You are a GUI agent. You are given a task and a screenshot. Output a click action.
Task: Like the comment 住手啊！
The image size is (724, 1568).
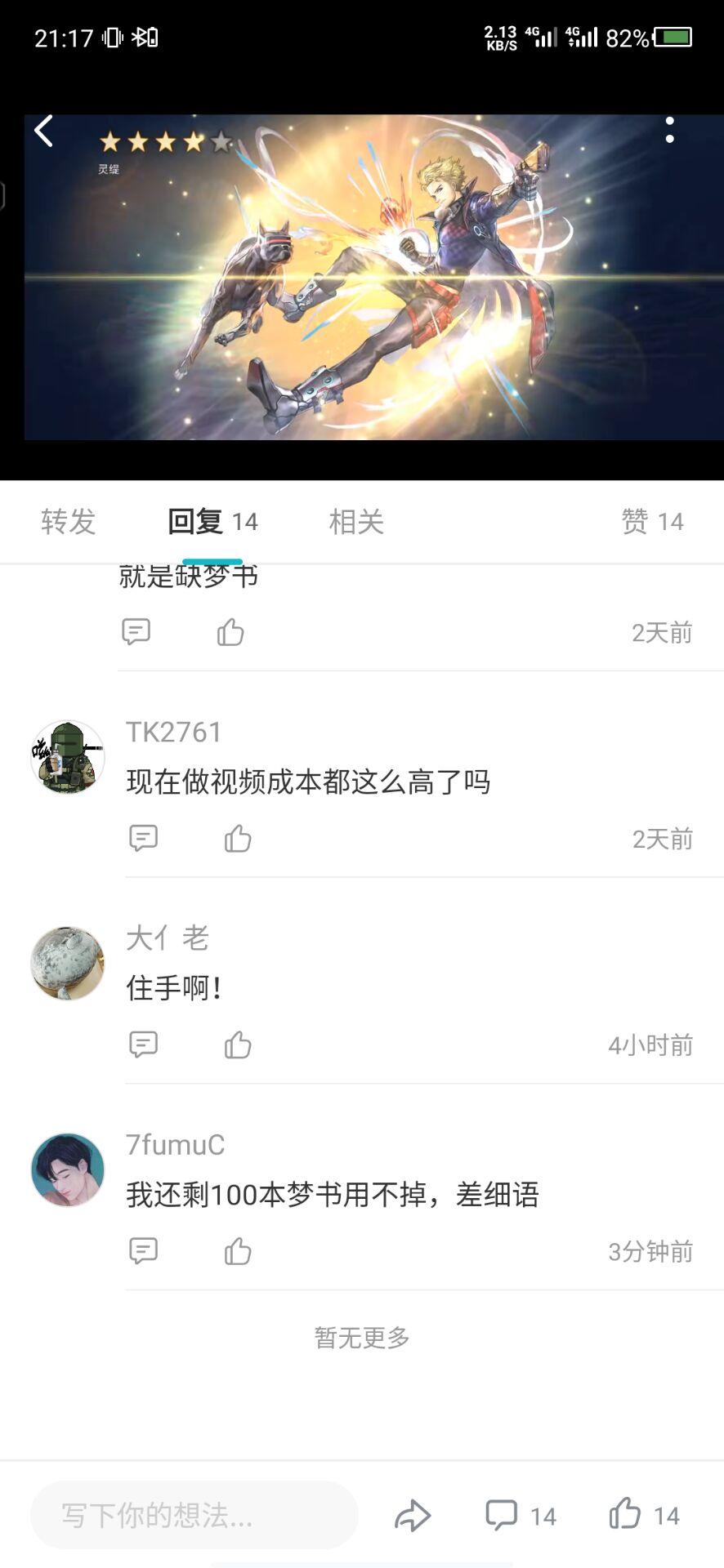point(238,1045)
